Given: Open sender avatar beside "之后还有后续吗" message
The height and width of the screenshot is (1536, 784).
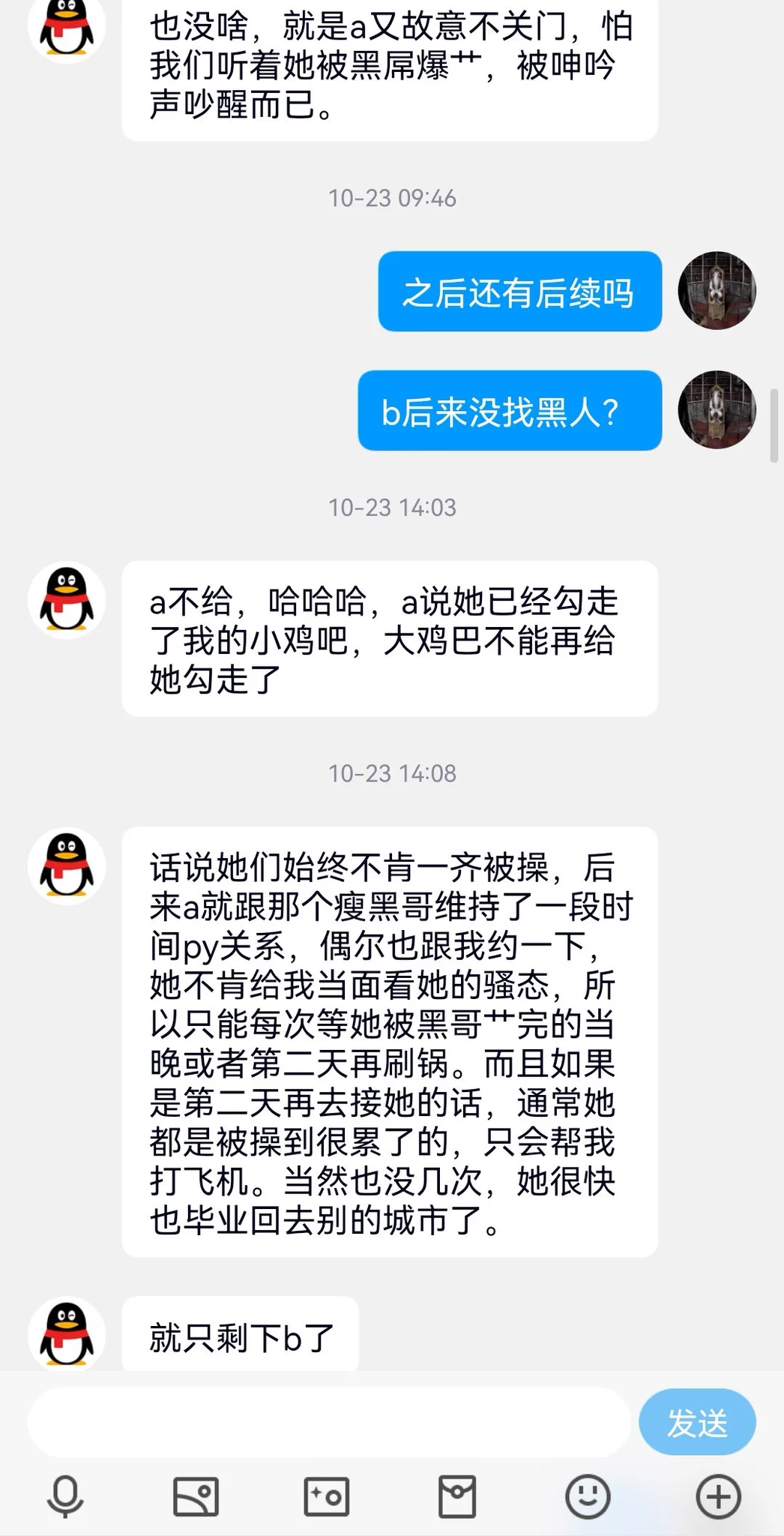Looking at the screenshot, I should point(717,290).
